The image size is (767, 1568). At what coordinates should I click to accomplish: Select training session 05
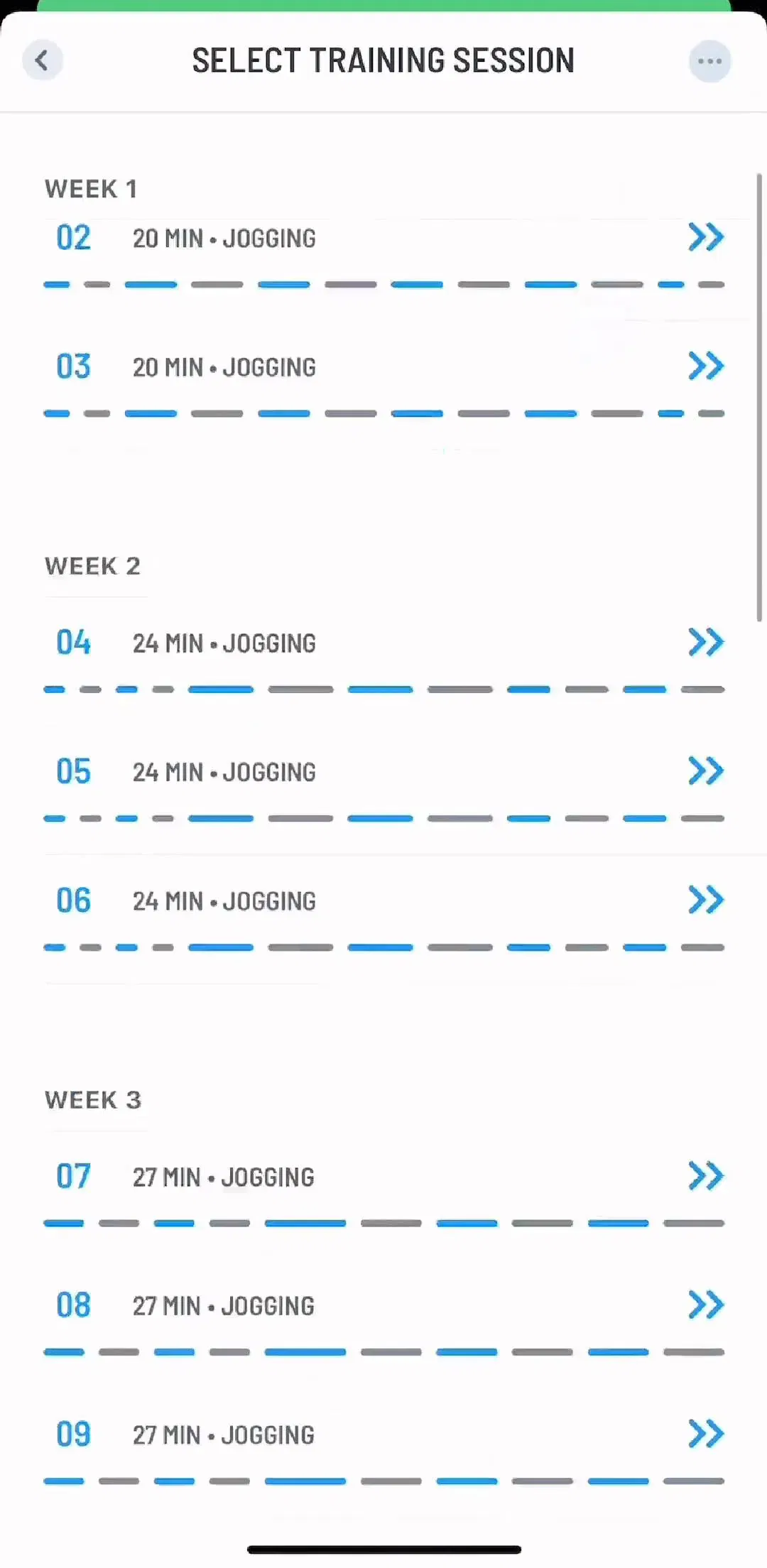pyautogui.click(x=383, y=790)
